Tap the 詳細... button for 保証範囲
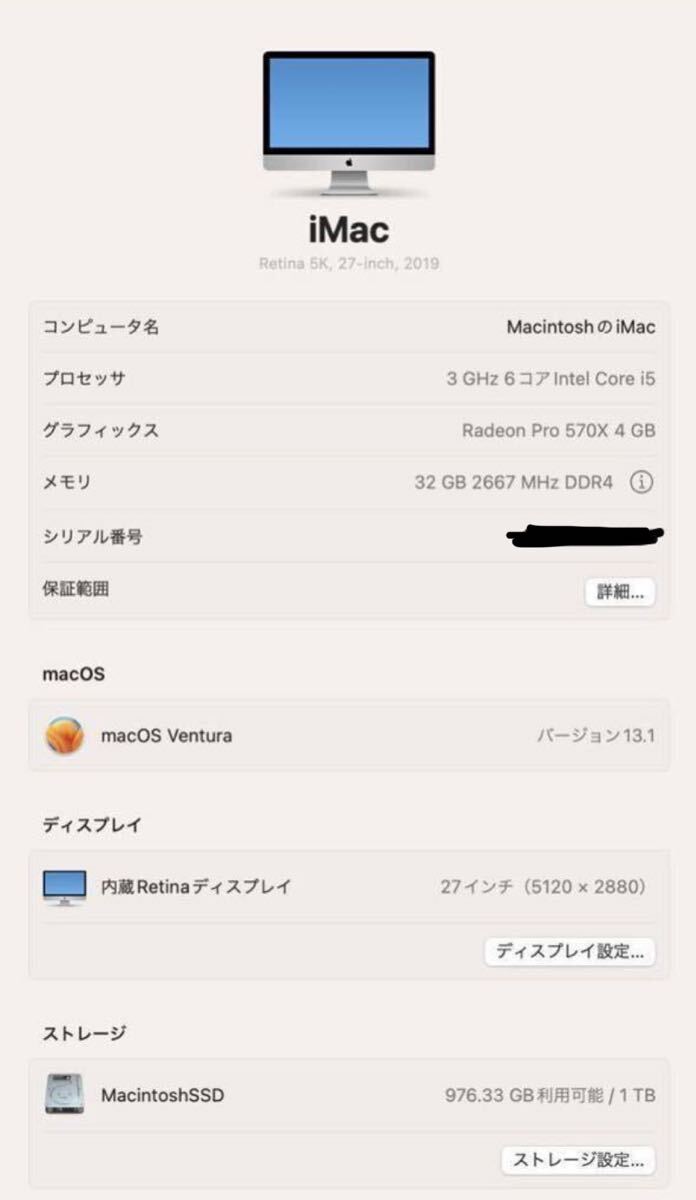 click(620, 591)
